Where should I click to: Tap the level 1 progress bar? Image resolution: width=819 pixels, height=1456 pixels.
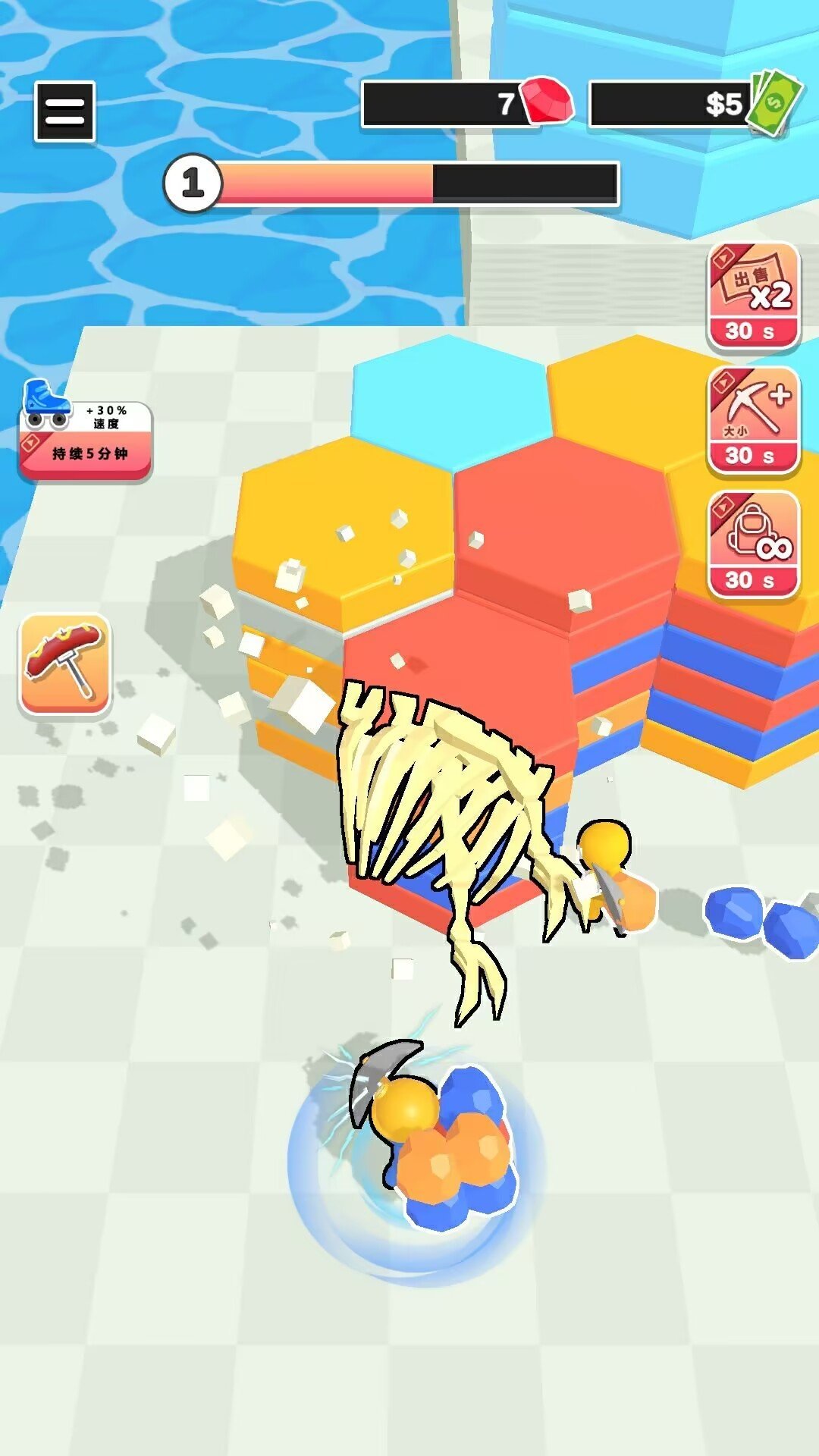click(x=417, y=180)
